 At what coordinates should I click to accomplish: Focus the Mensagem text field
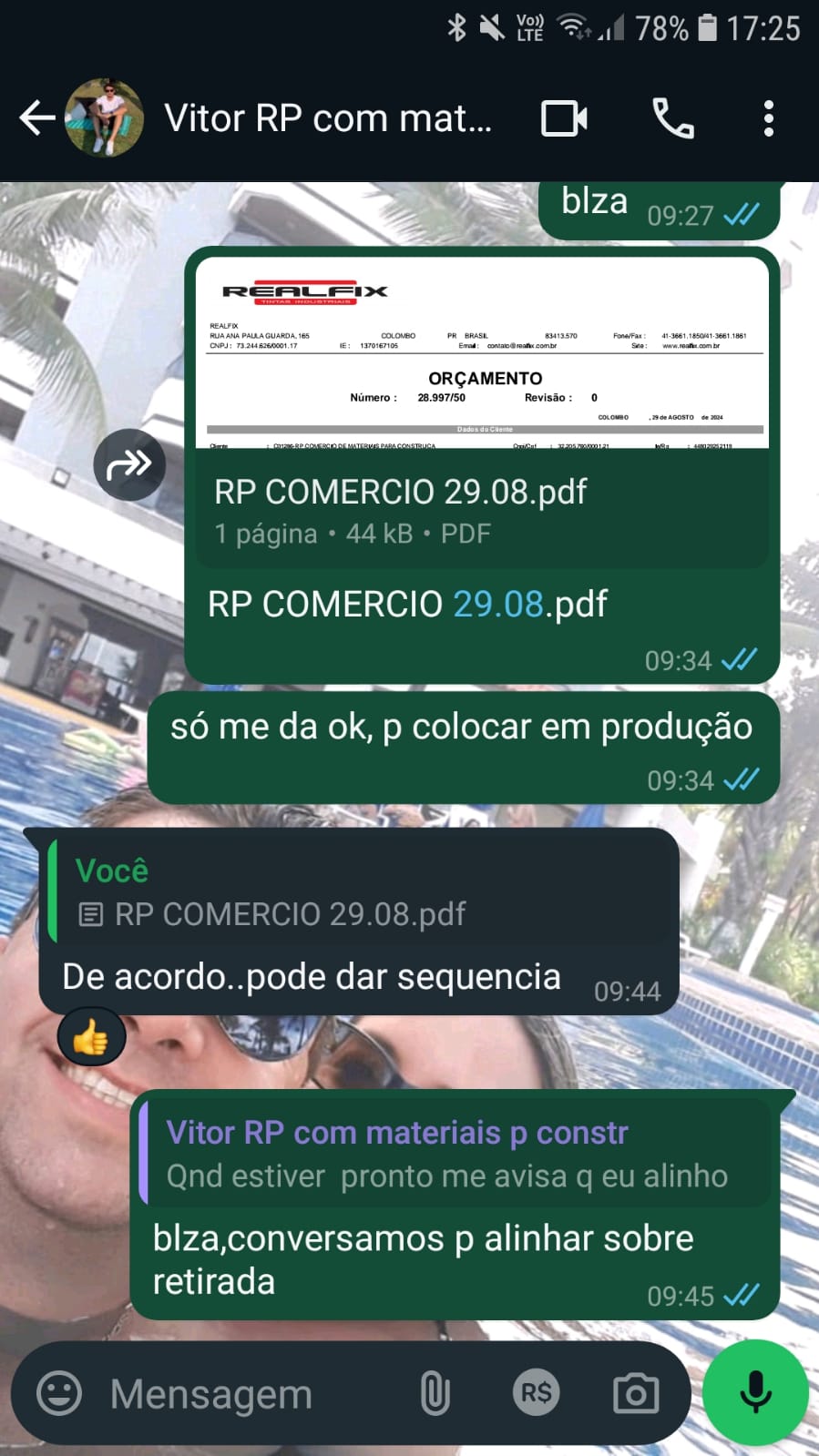click(x=255, y=1393)
